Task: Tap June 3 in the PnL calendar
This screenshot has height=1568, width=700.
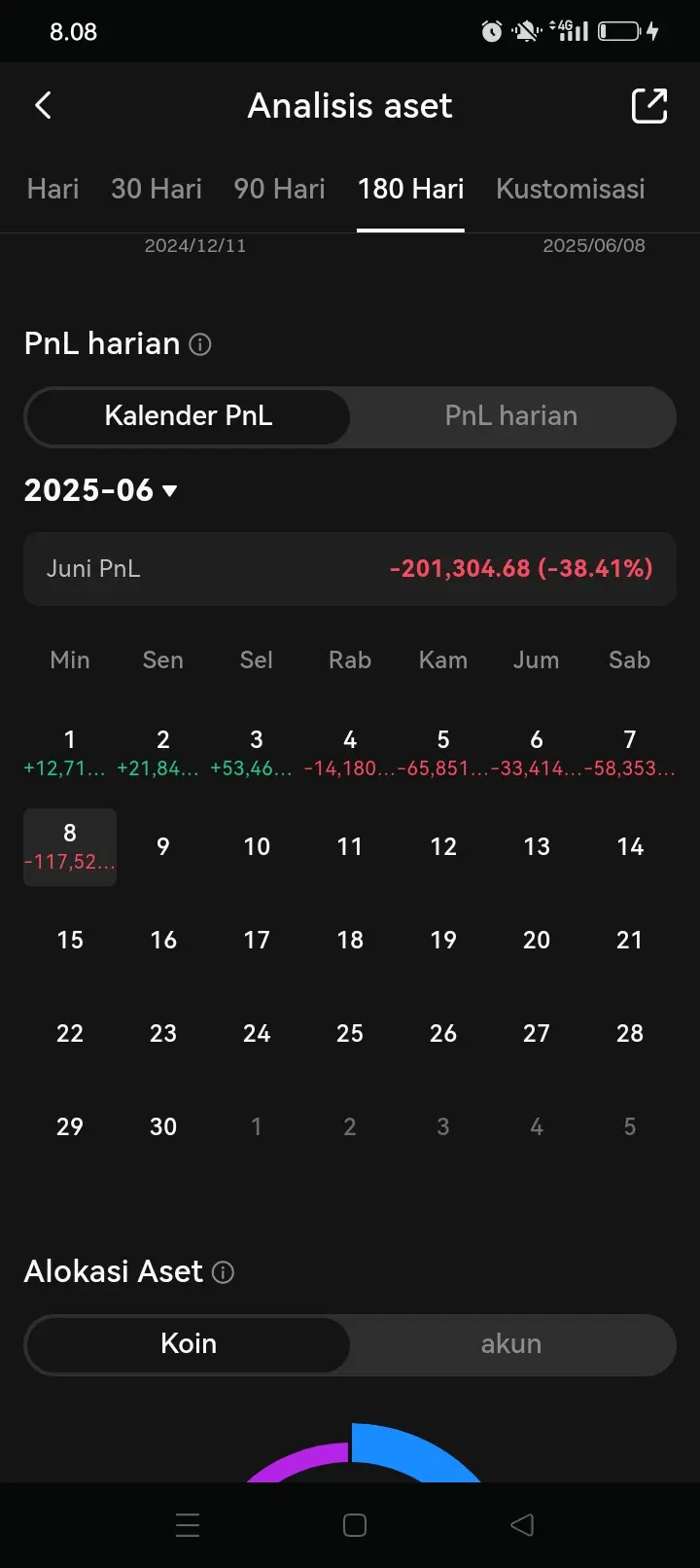Action: (257, 753)
